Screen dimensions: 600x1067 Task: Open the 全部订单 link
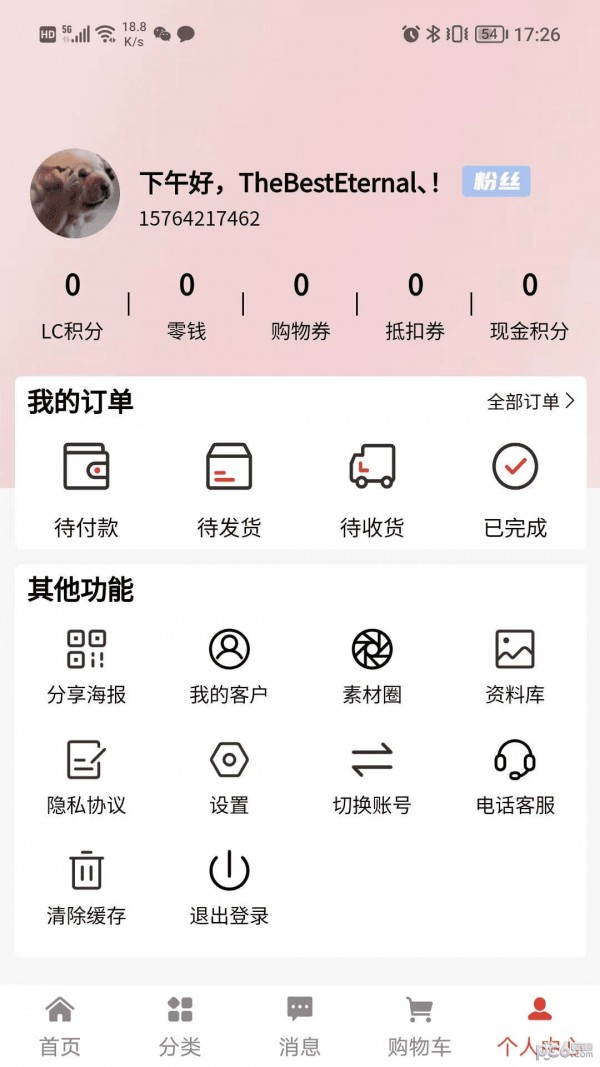[530, 402]
